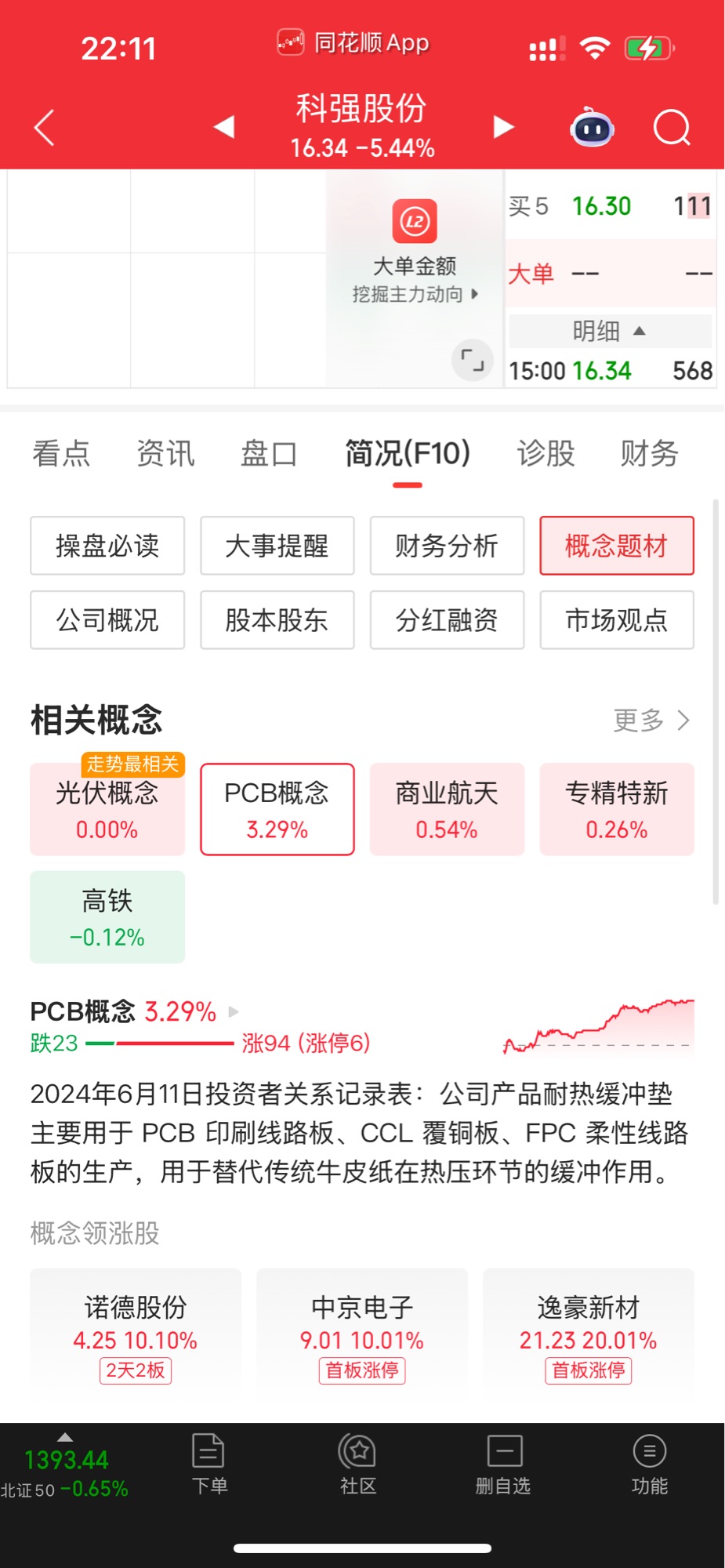The image size is (725, 1568).
Task: Open the robot assistant icon
Action: [592, 127]
